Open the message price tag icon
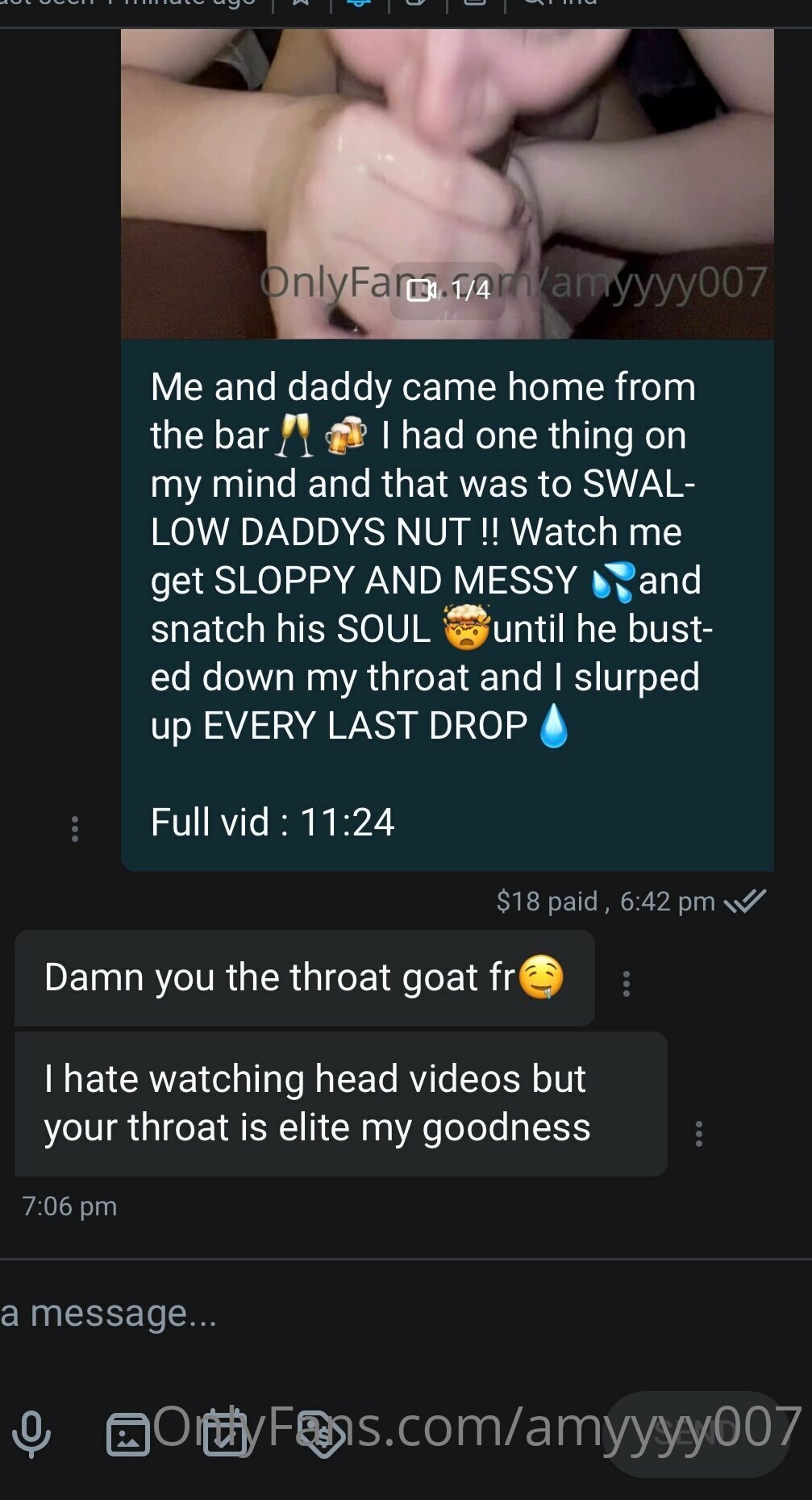 tap(322, 1435)
